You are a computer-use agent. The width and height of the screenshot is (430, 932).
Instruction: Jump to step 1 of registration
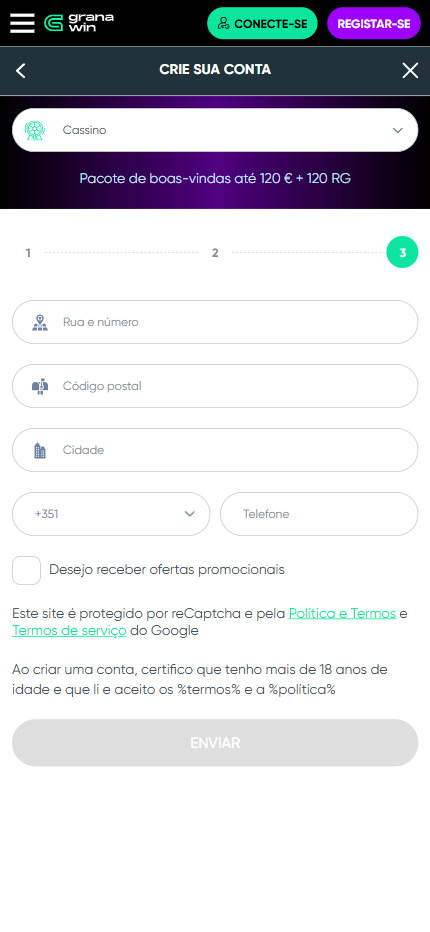tap(28, 253)
